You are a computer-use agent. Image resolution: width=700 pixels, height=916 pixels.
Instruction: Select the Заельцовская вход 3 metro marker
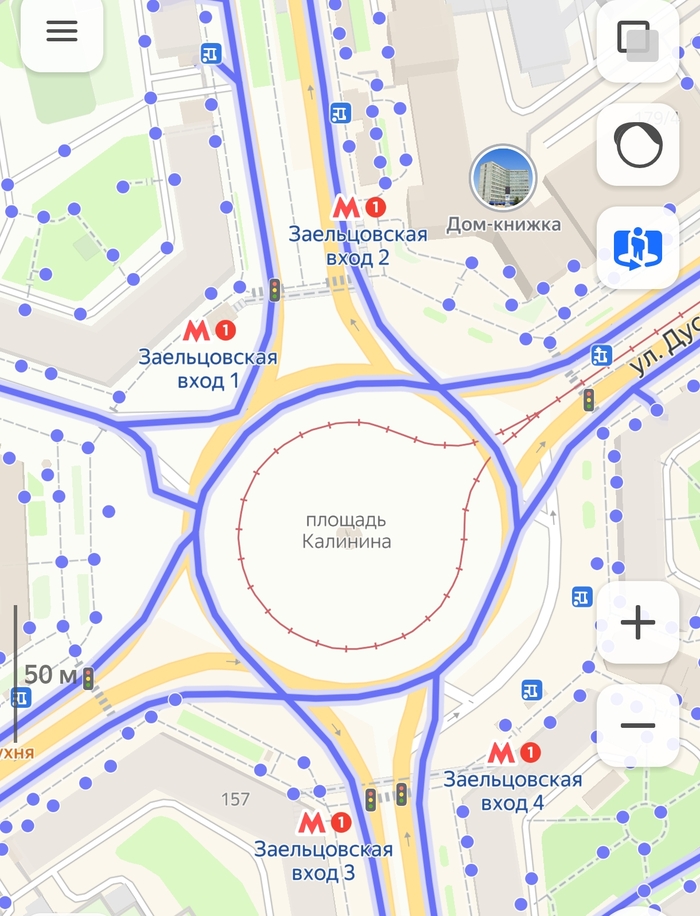pyautogui.click(x=324, y=823)
